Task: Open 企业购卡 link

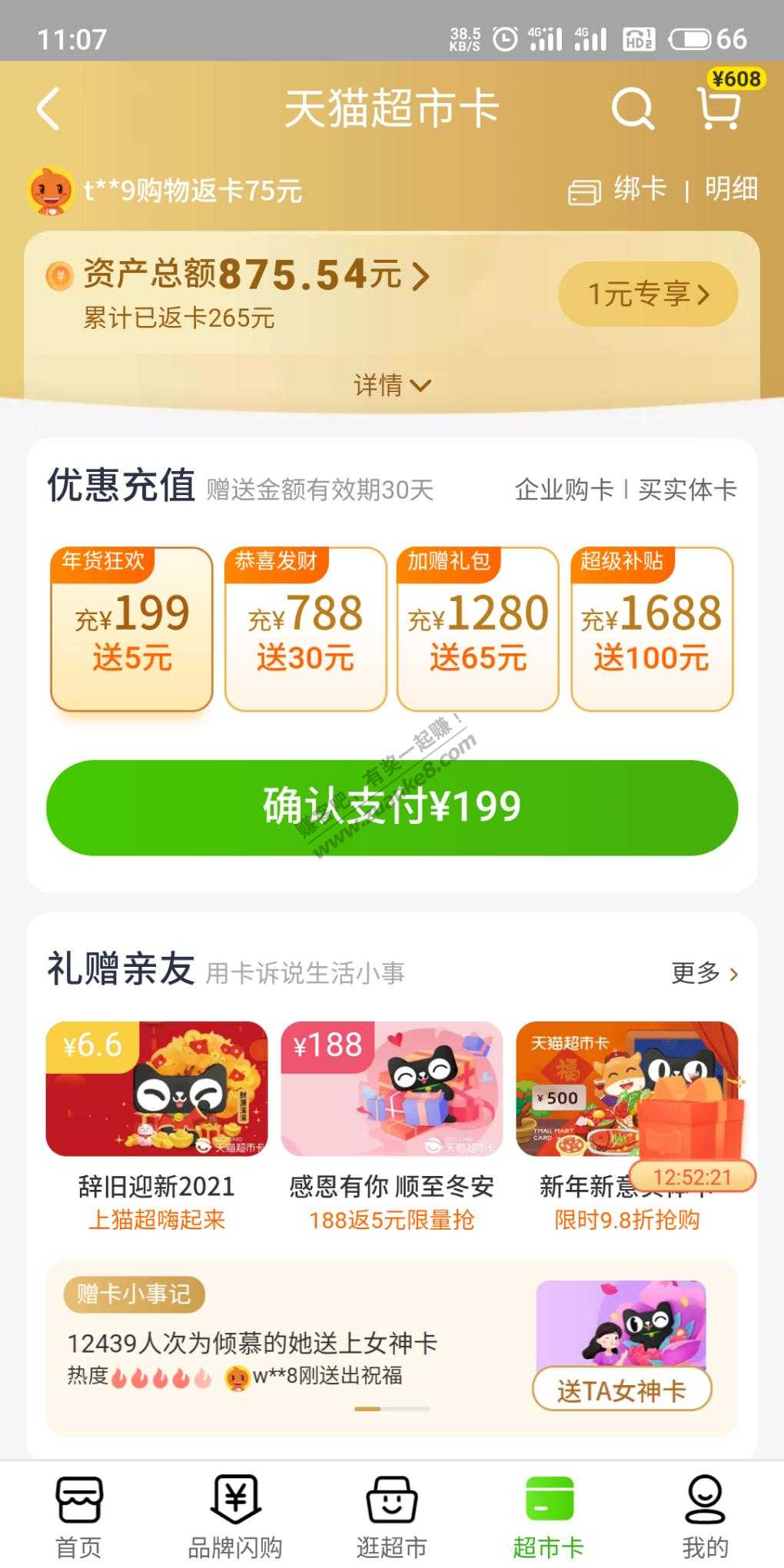Action: [563, 490]
